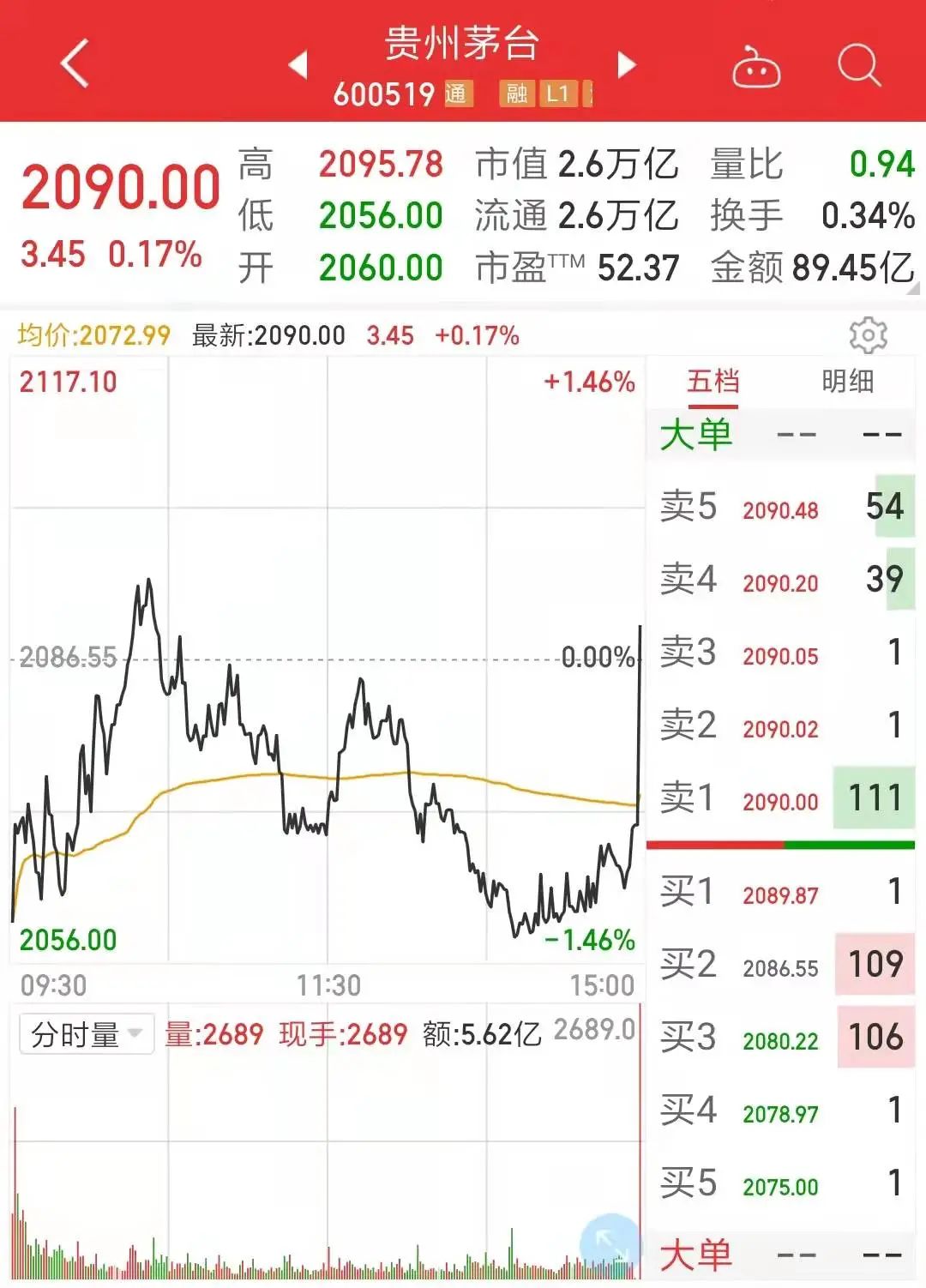
Task: Open stock search with magnifier icon
Action: pos(859,65)
